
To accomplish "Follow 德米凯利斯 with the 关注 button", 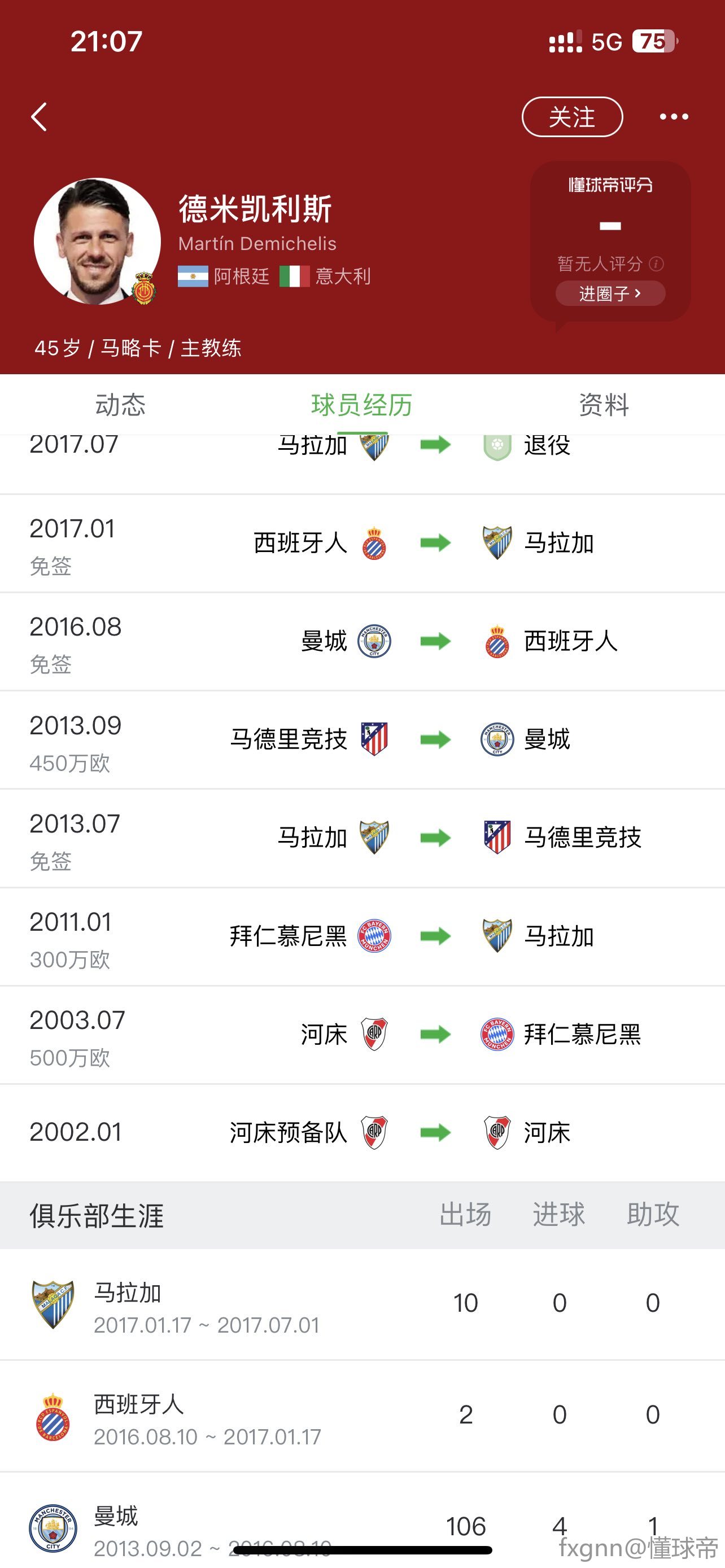I will 571,117.
